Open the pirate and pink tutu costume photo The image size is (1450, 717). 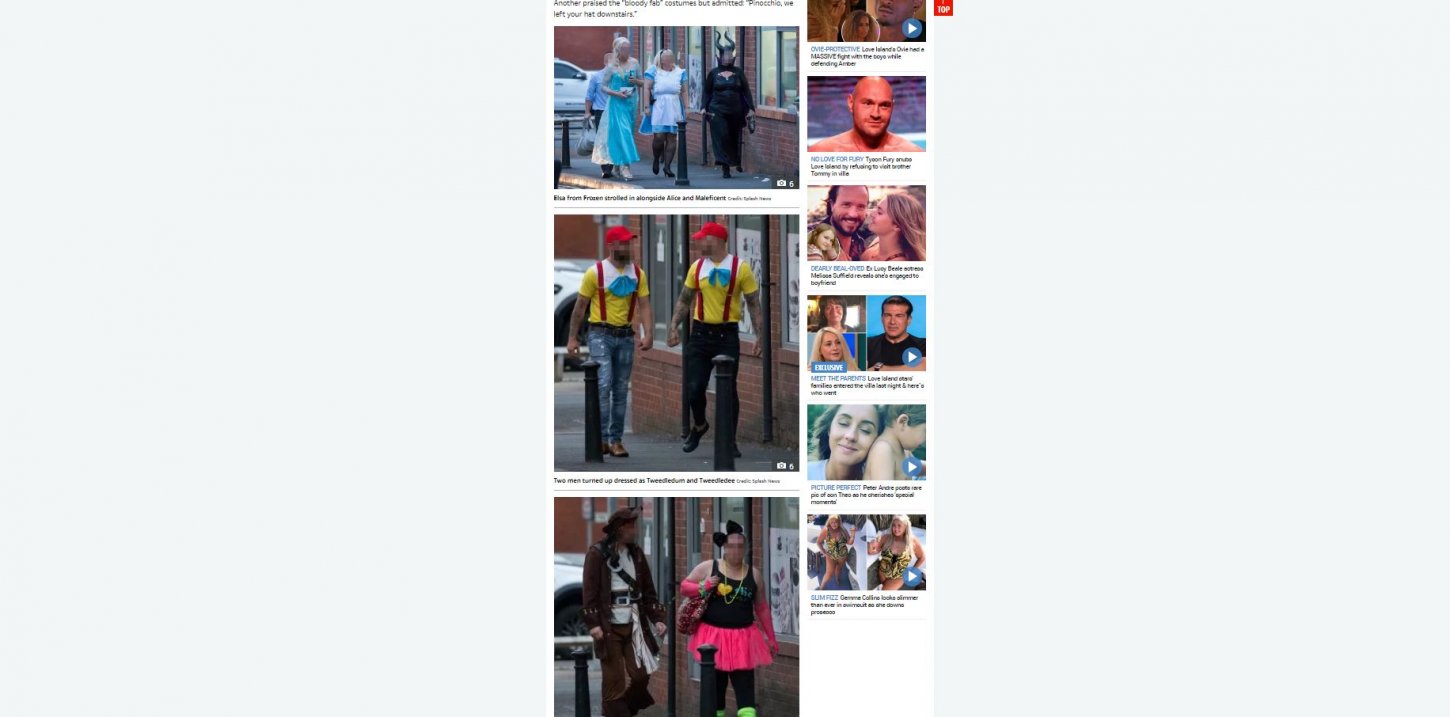(x=676, y=606)
